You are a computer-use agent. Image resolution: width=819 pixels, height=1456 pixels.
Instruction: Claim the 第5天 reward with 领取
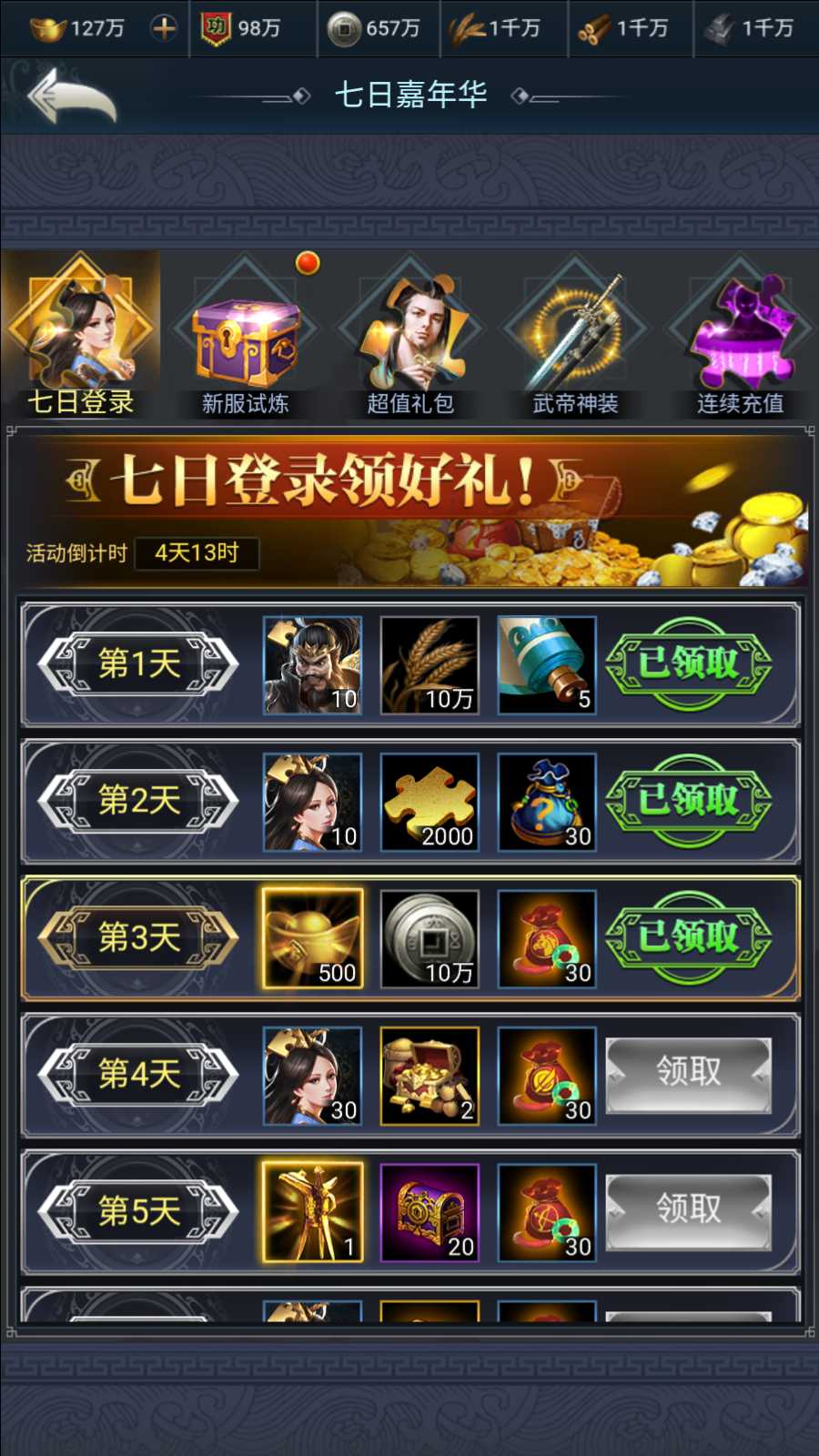(689, 1210)
